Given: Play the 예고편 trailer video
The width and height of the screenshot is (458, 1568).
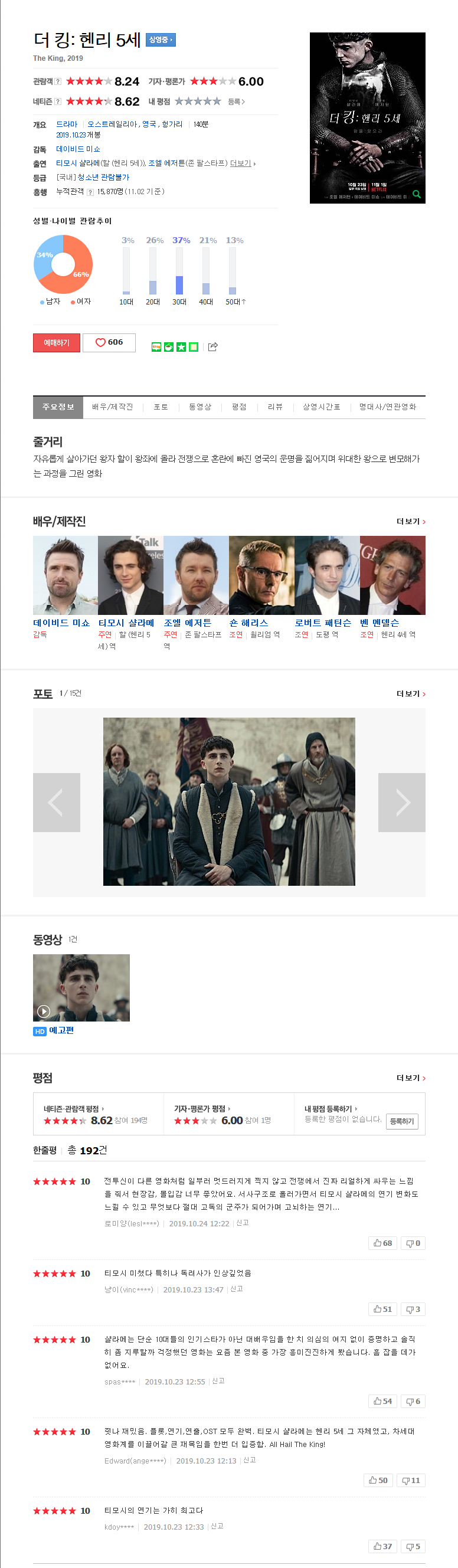Looking at the screenshot, I should [x=81, y=987].
